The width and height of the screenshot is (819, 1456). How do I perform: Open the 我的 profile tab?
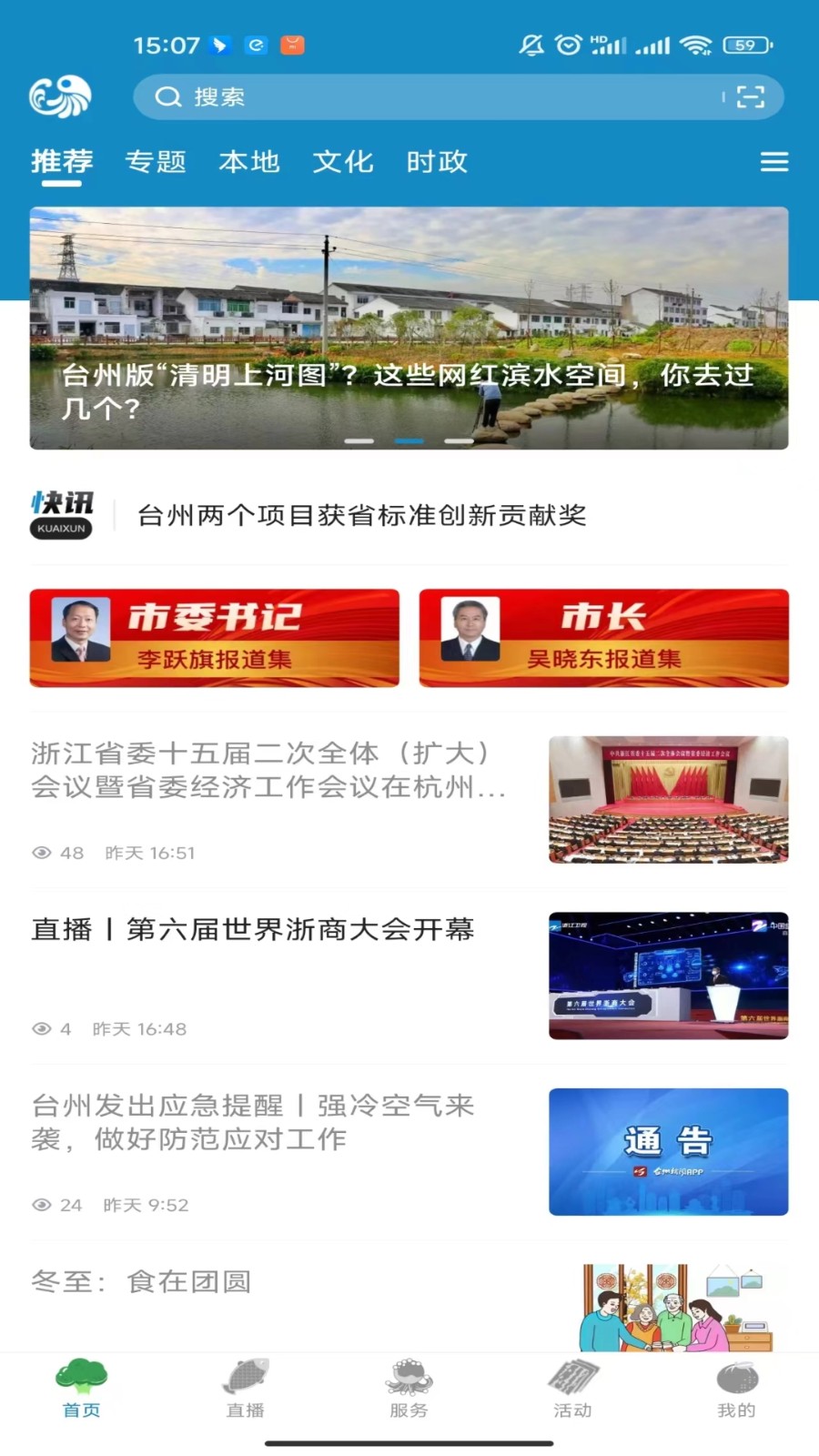click(x=736, y=1389)
